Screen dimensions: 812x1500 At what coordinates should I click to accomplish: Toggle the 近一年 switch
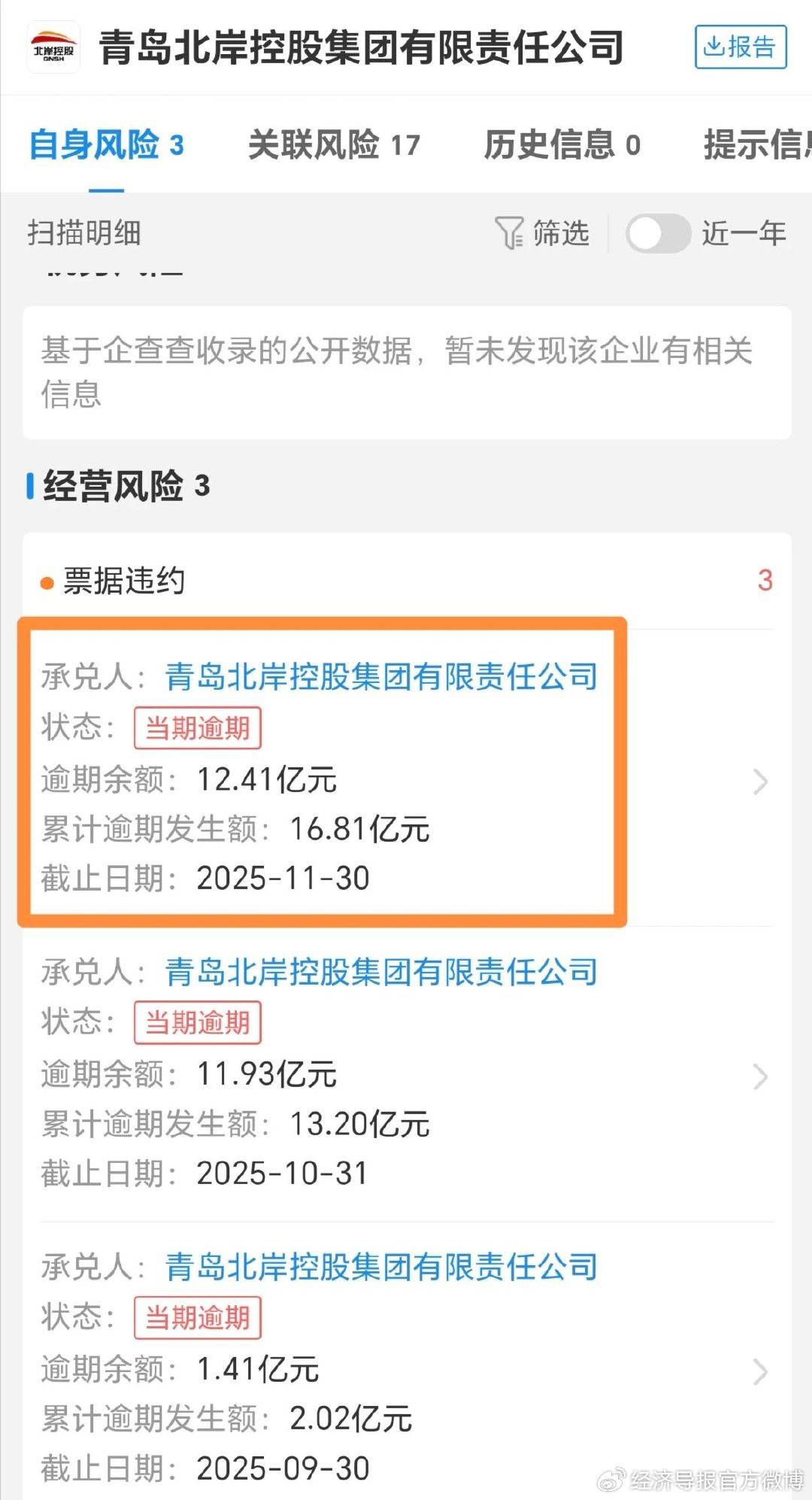(x=658, y=233)
